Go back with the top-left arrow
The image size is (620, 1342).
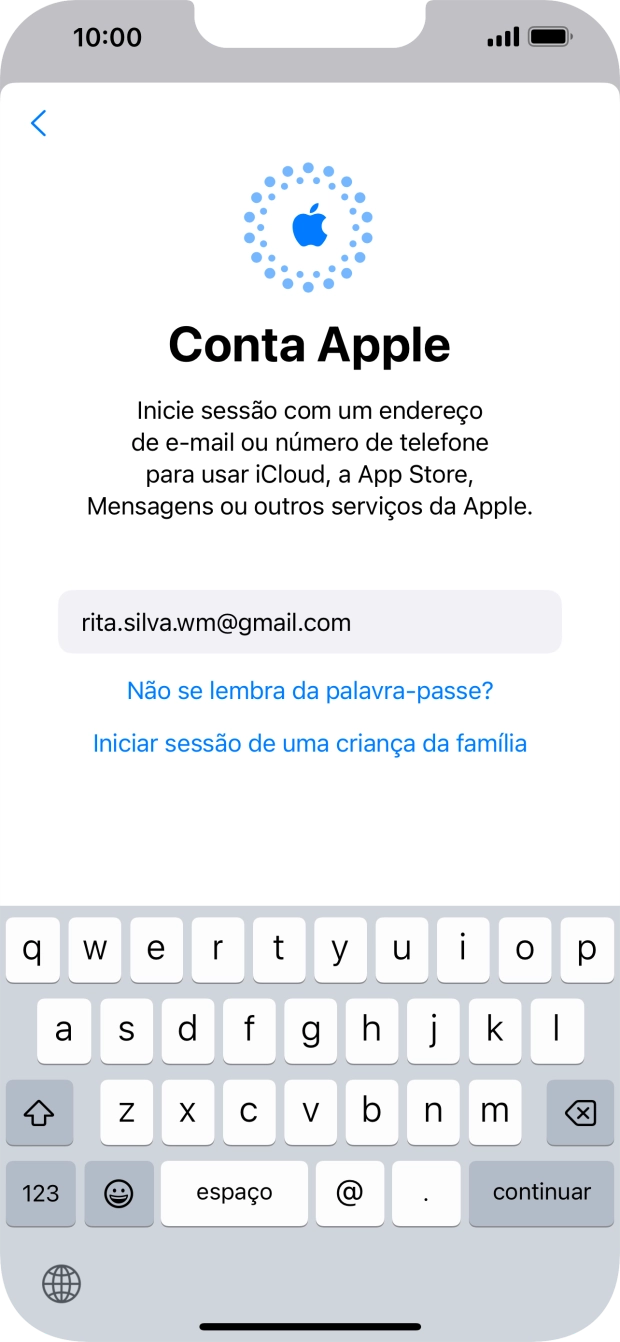[x=39, y=123]
